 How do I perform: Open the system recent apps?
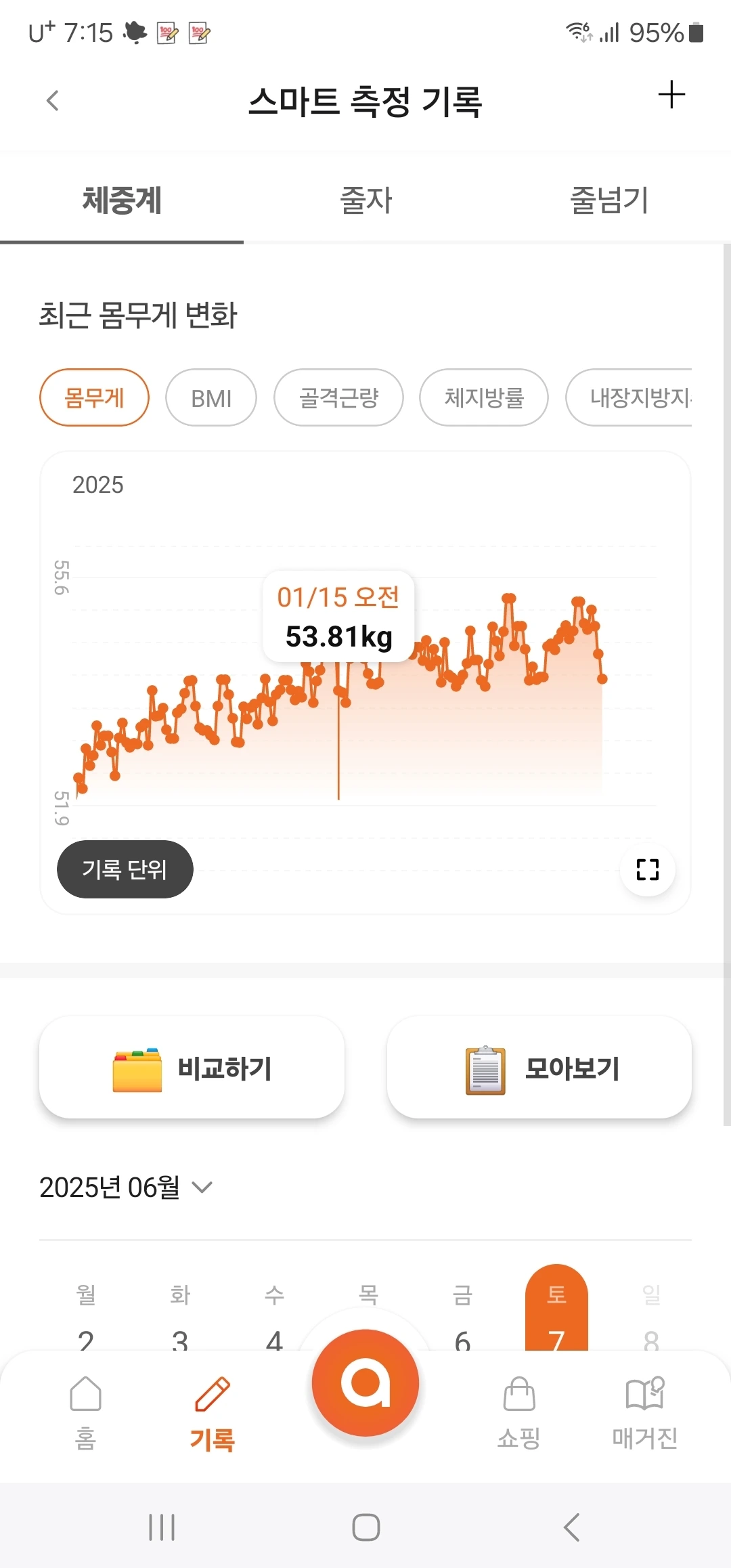162,1527
